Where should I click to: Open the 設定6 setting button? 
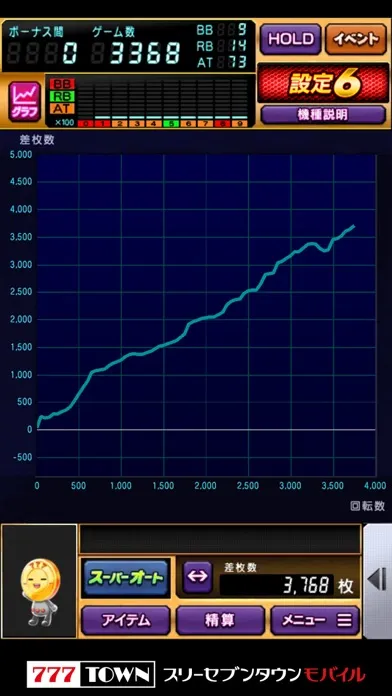tap(323, 83)
